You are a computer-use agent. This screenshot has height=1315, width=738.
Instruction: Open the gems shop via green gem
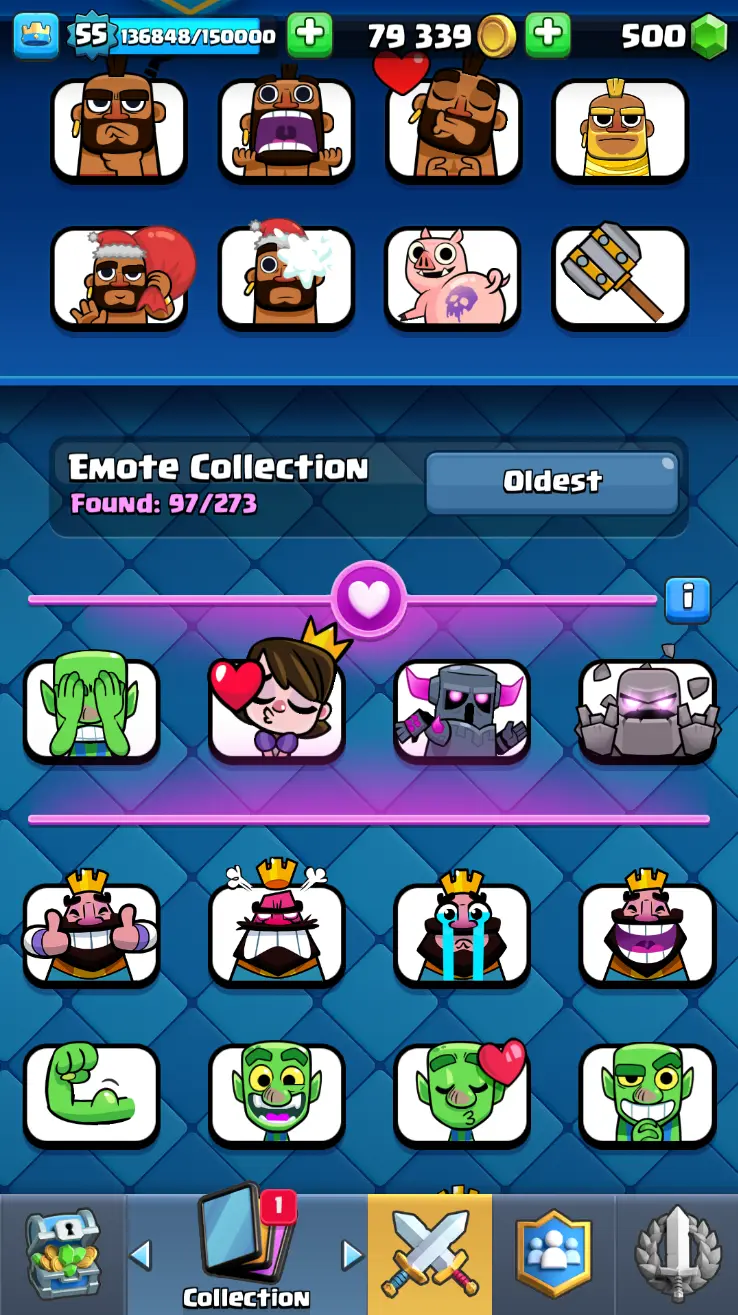708,36
